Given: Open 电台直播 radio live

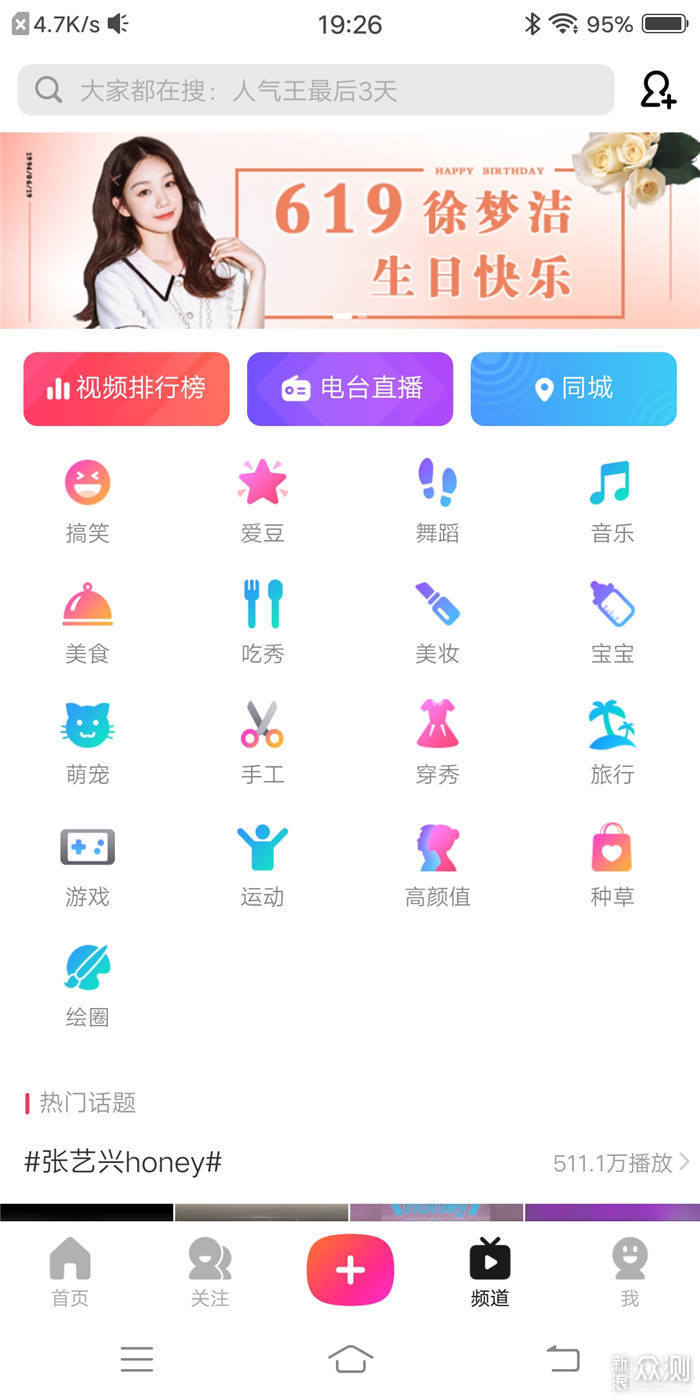Looking at the screenshot, I should [350, 389].
